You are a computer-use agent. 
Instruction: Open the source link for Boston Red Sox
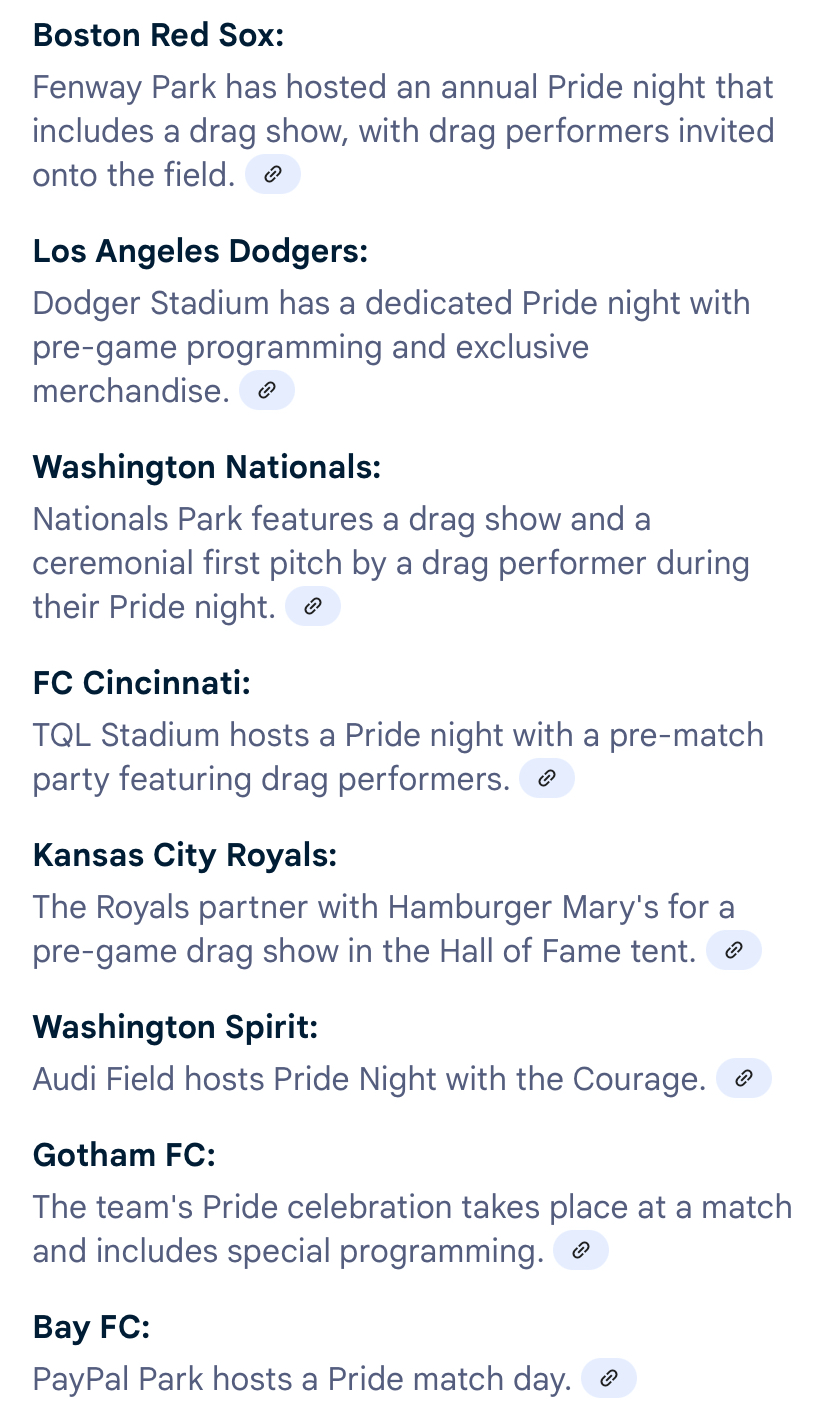click(x=272, y=175)
